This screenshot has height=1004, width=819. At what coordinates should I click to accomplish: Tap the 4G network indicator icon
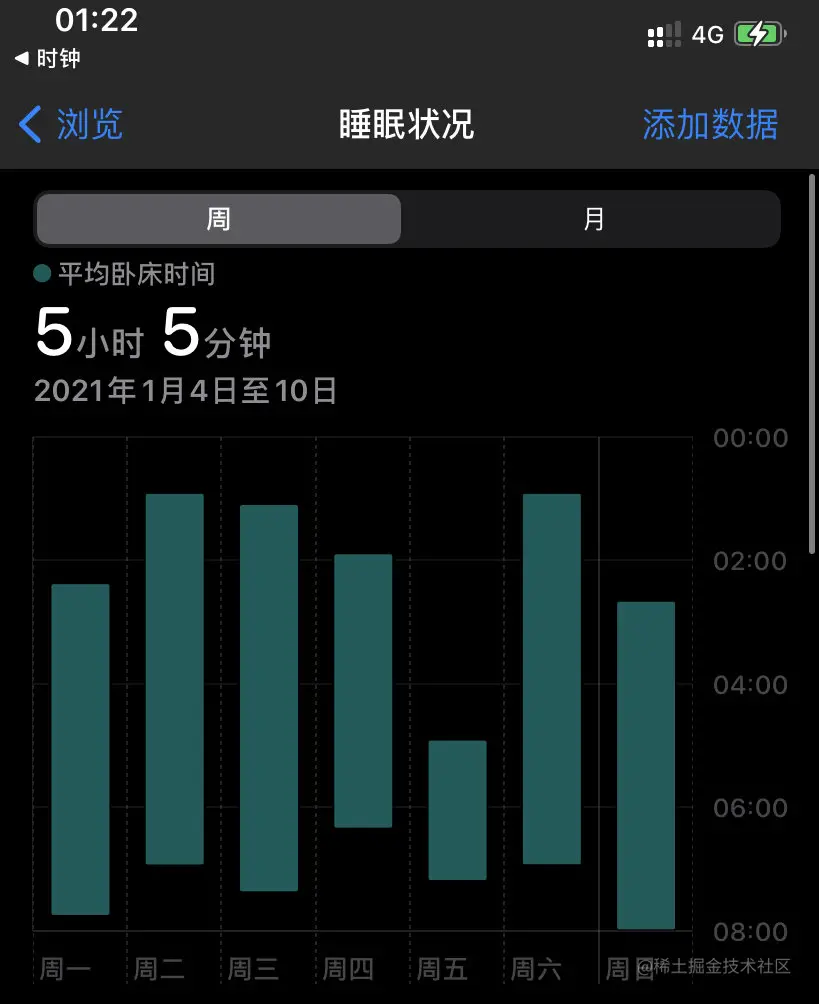[707, 33]
